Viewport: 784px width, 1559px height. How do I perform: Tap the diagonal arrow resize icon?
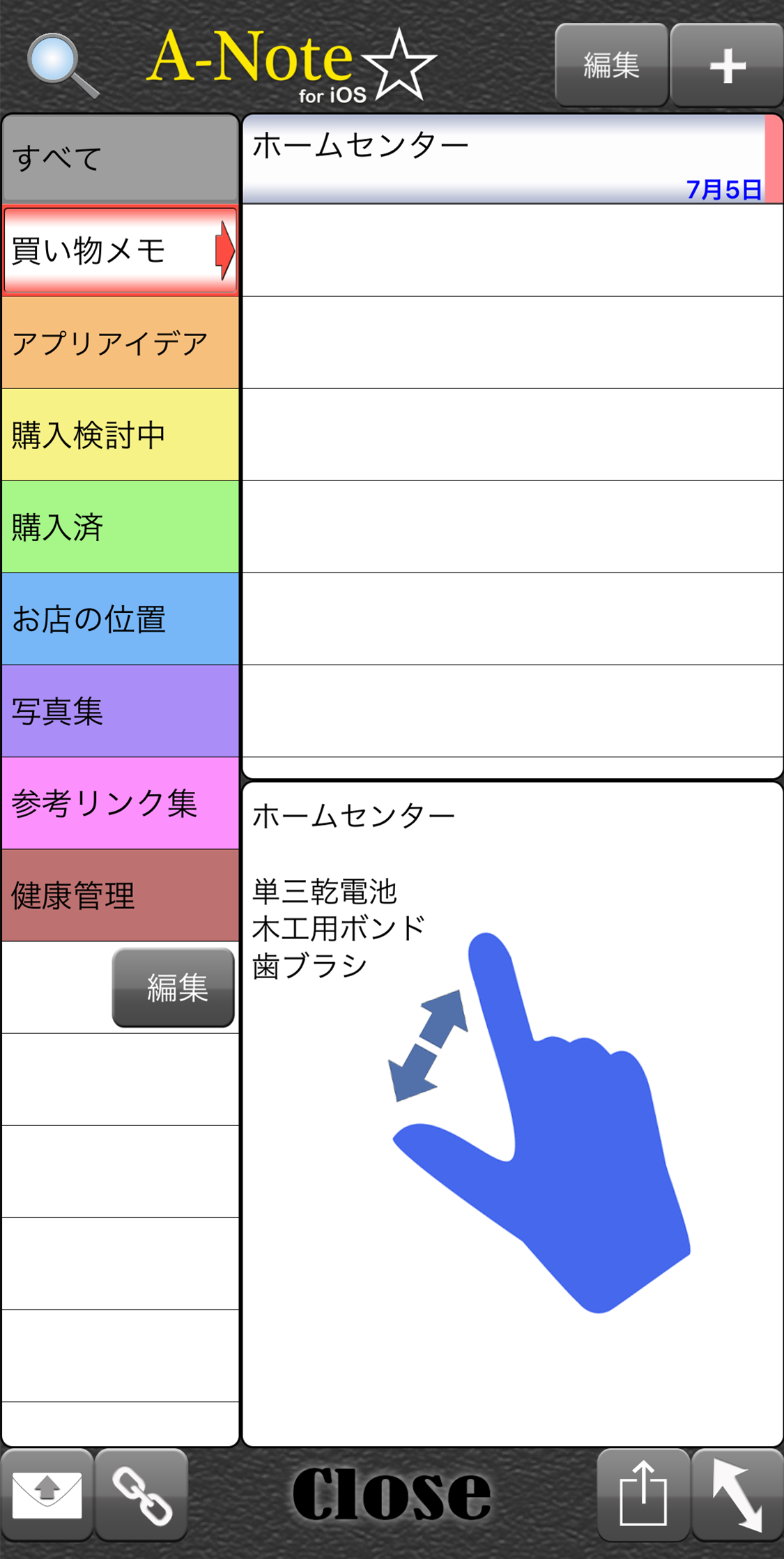737,1495
